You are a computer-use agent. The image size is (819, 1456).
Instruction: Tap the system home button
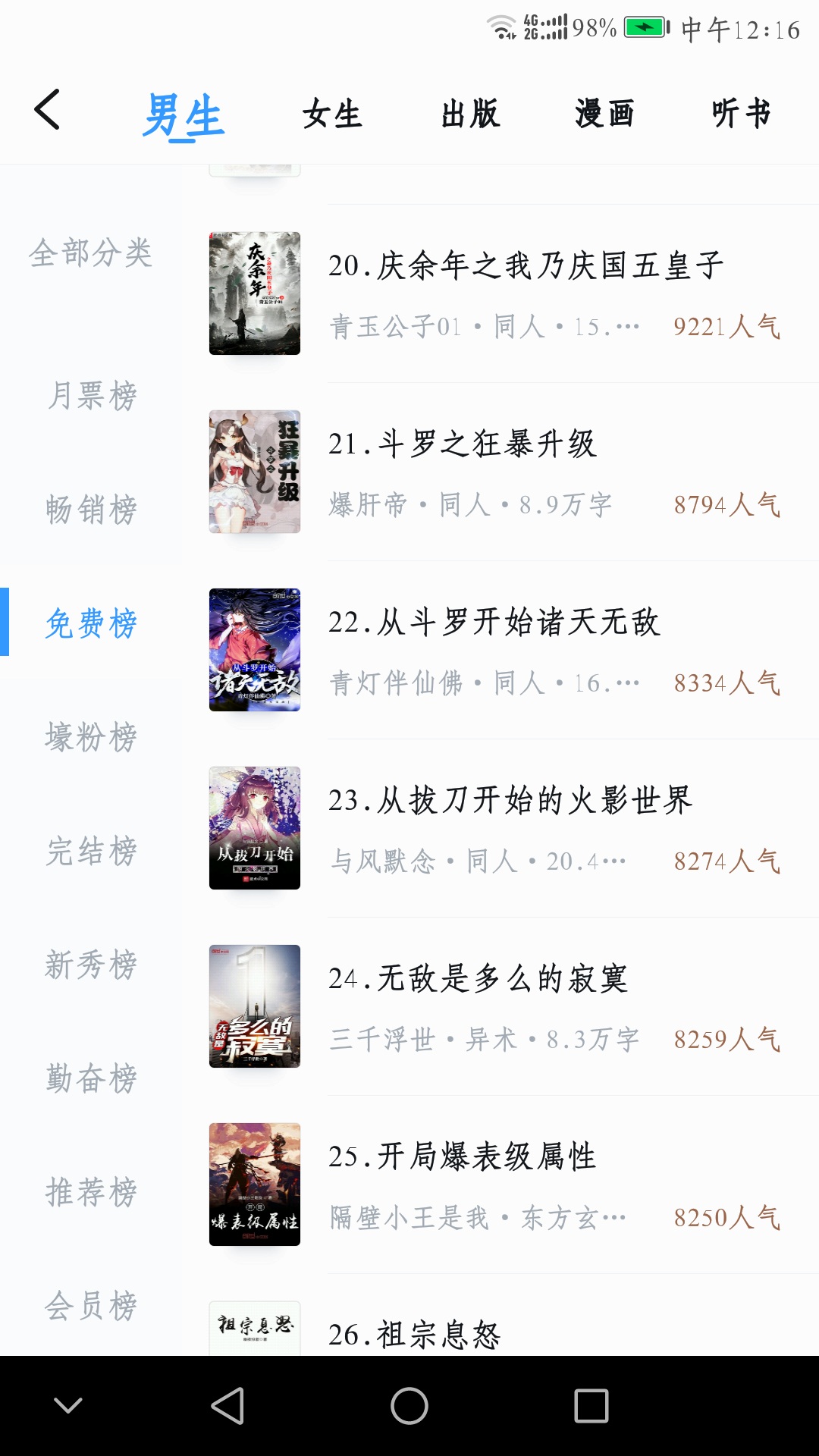tap(409, 1406)
